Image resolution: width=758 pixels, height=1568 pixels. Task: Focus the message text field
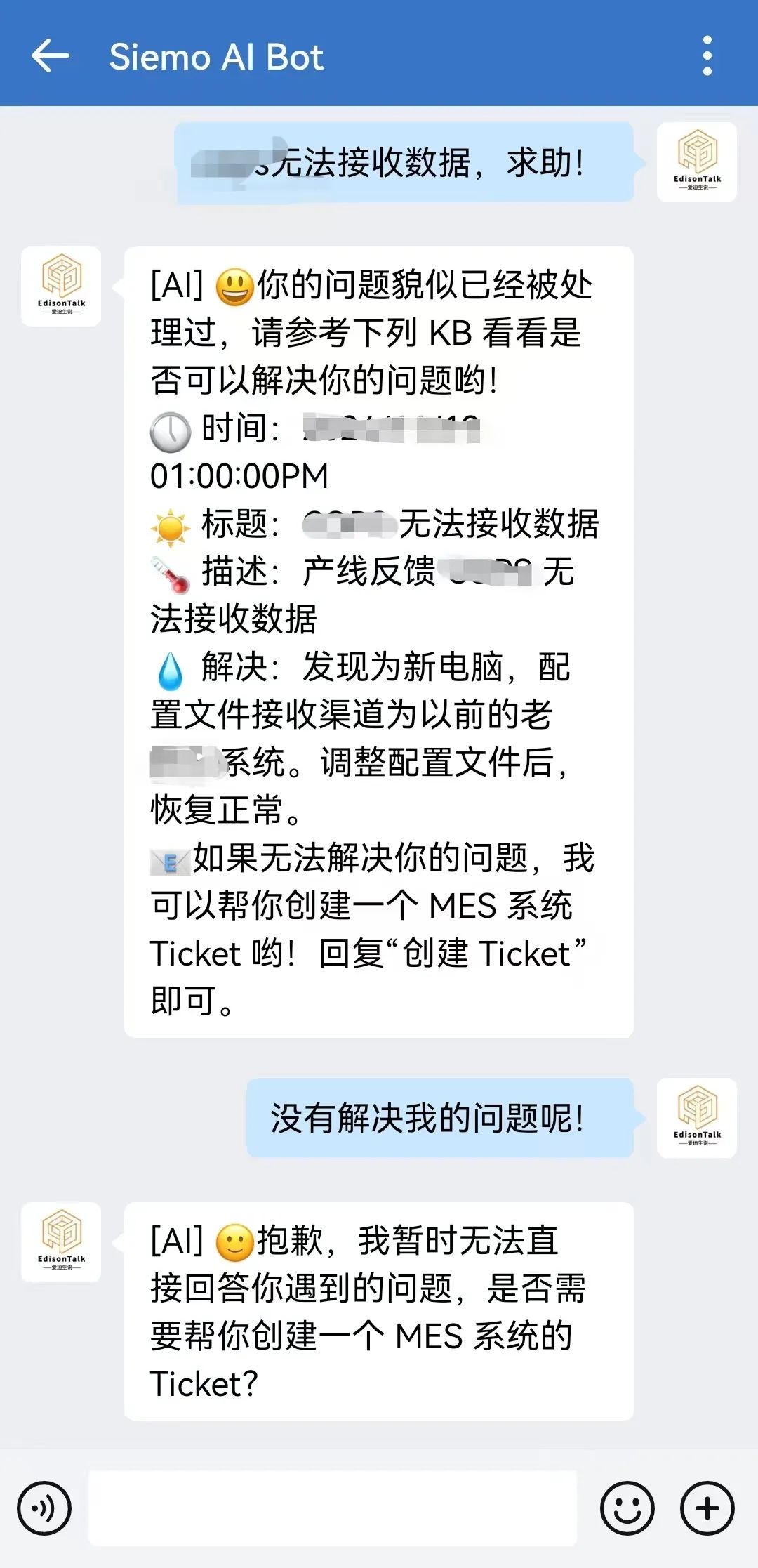(333, 1508)
